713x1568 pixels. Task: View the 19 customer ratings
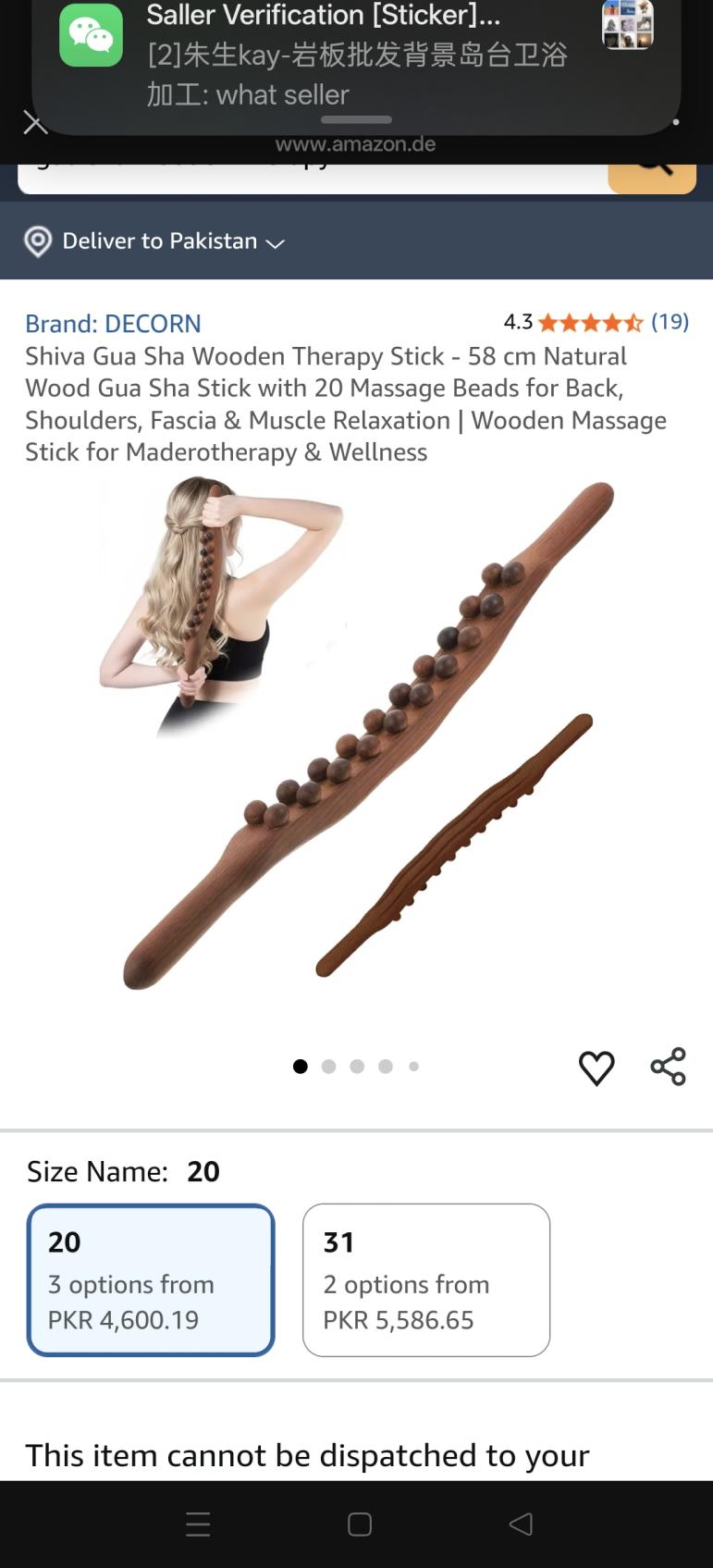(670, 322)
